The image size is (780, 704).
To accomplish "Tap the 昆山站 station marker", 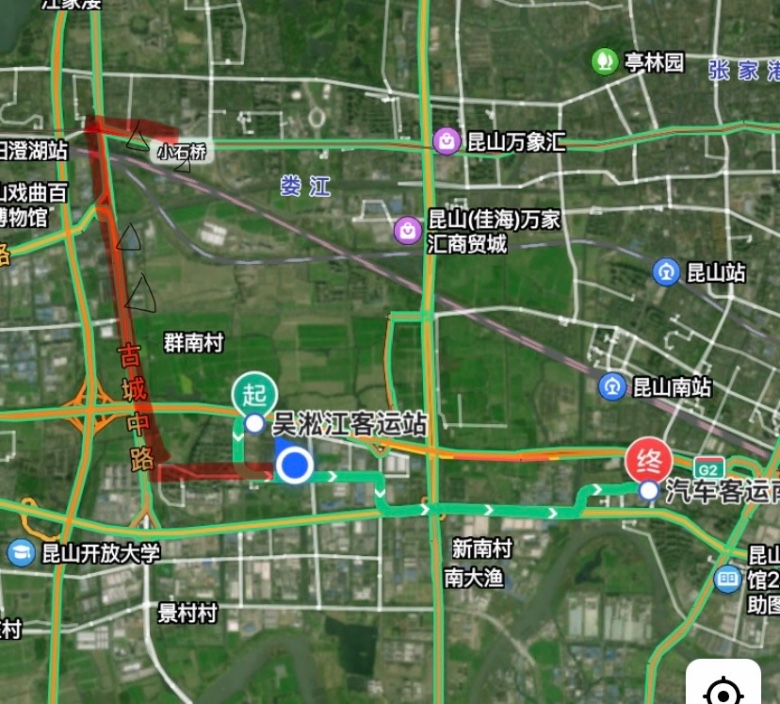I will pyautogui.click(x=666, y=271).
